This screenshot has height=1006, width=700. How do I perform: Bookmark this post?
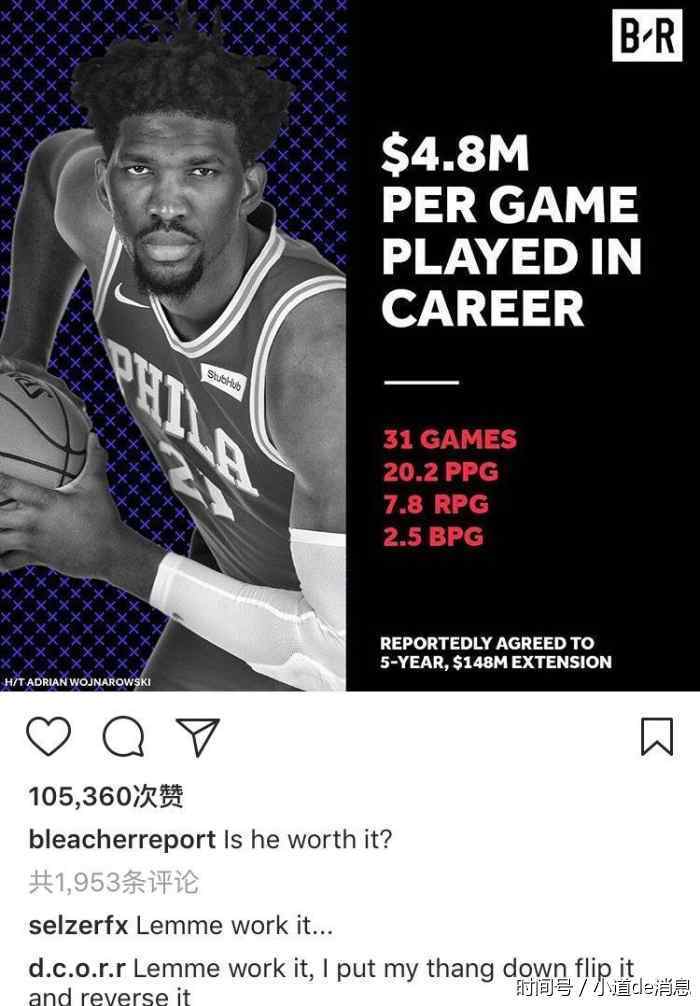pyautogui.click(x=656, y=737)
